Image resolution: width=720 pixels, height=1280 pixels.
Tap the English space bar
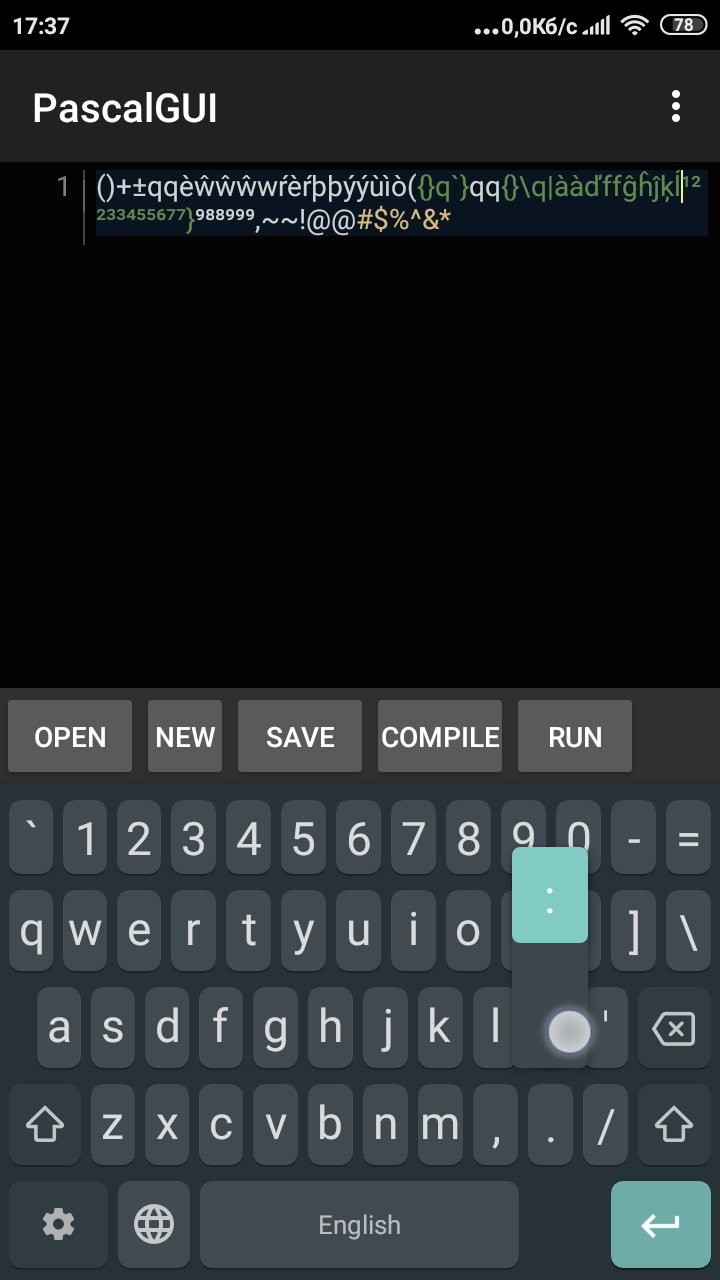(359, 1224)
